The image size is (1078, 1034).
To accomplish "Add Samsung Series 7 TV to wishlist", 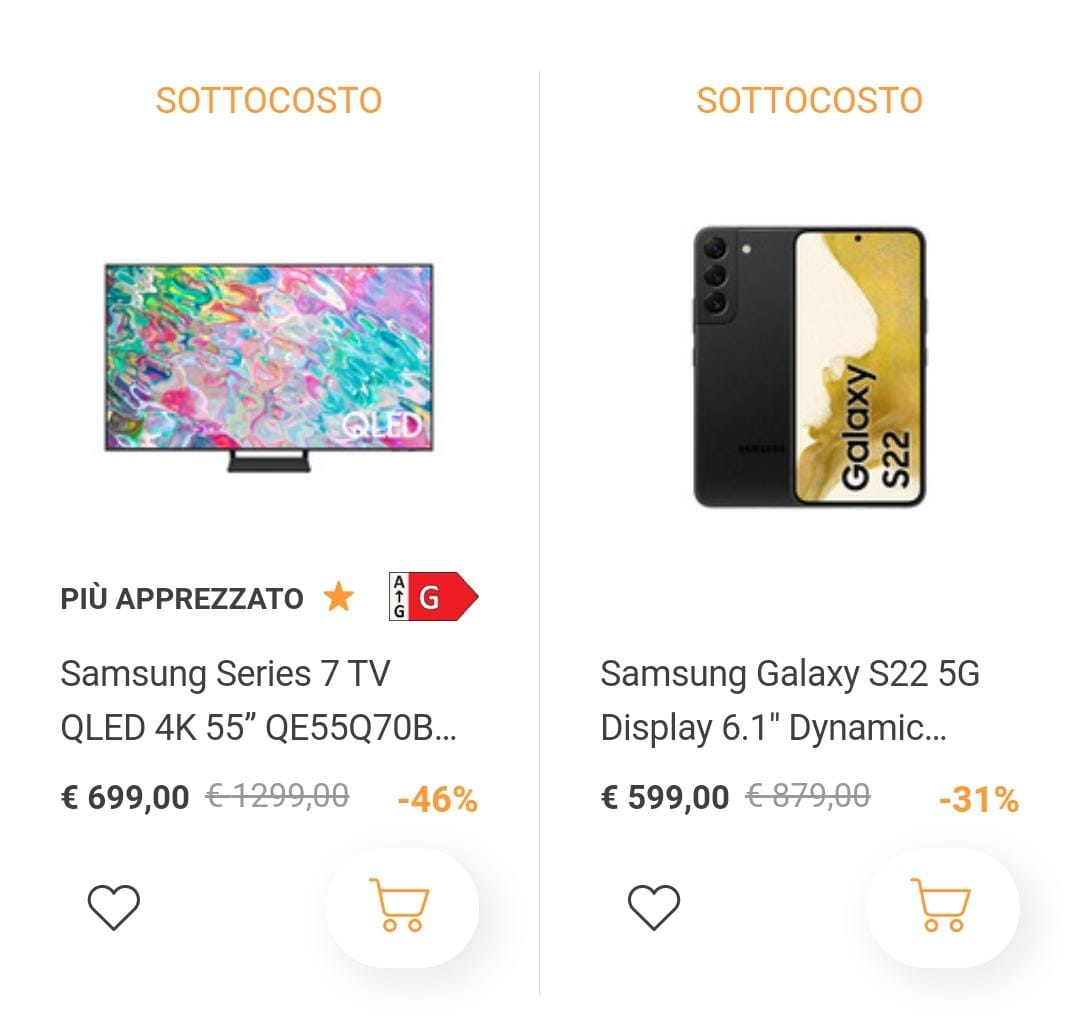I will (x=114, y=907).
